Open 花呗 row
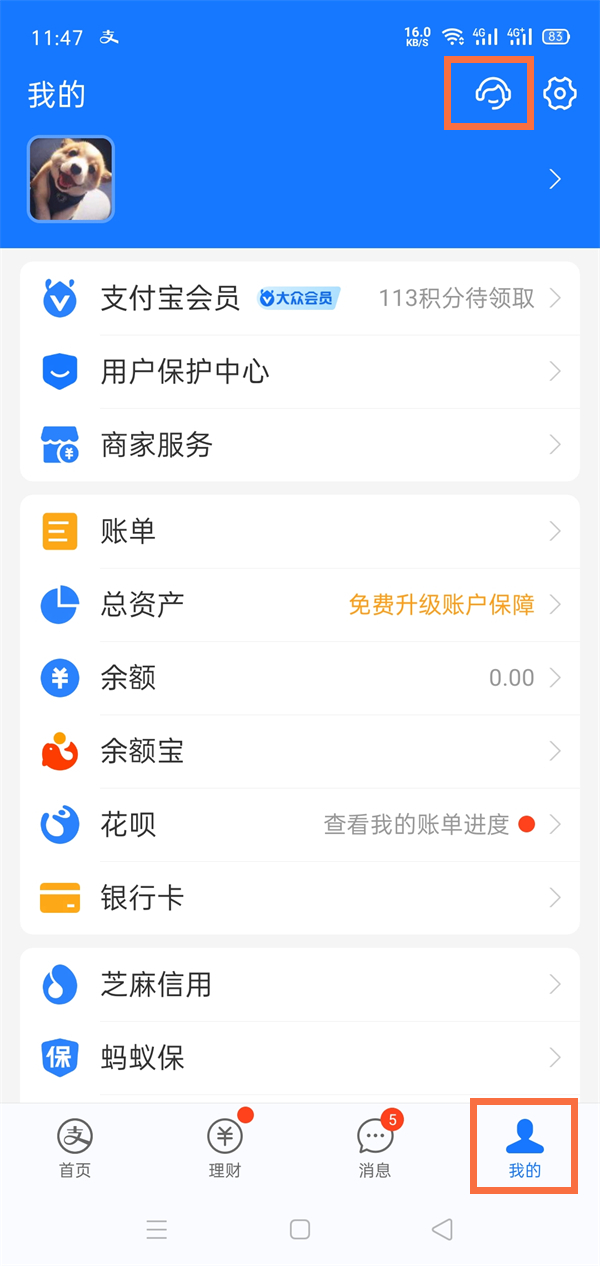This screenshot has width=600, height=1266. pyautogui.click(x=300, y=825)
